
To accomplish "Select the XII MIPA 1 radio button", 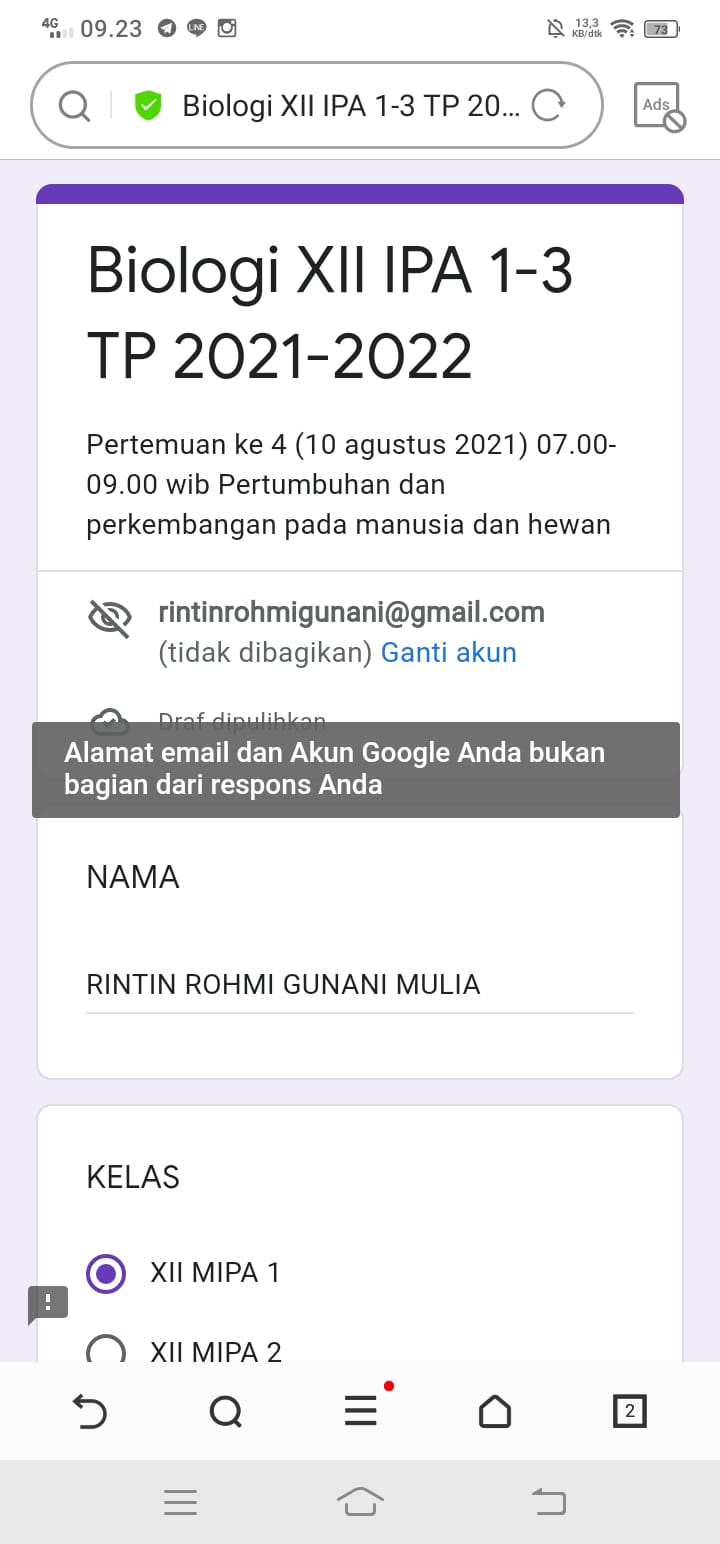I will pyautogui.click(x=105, y=1272).
